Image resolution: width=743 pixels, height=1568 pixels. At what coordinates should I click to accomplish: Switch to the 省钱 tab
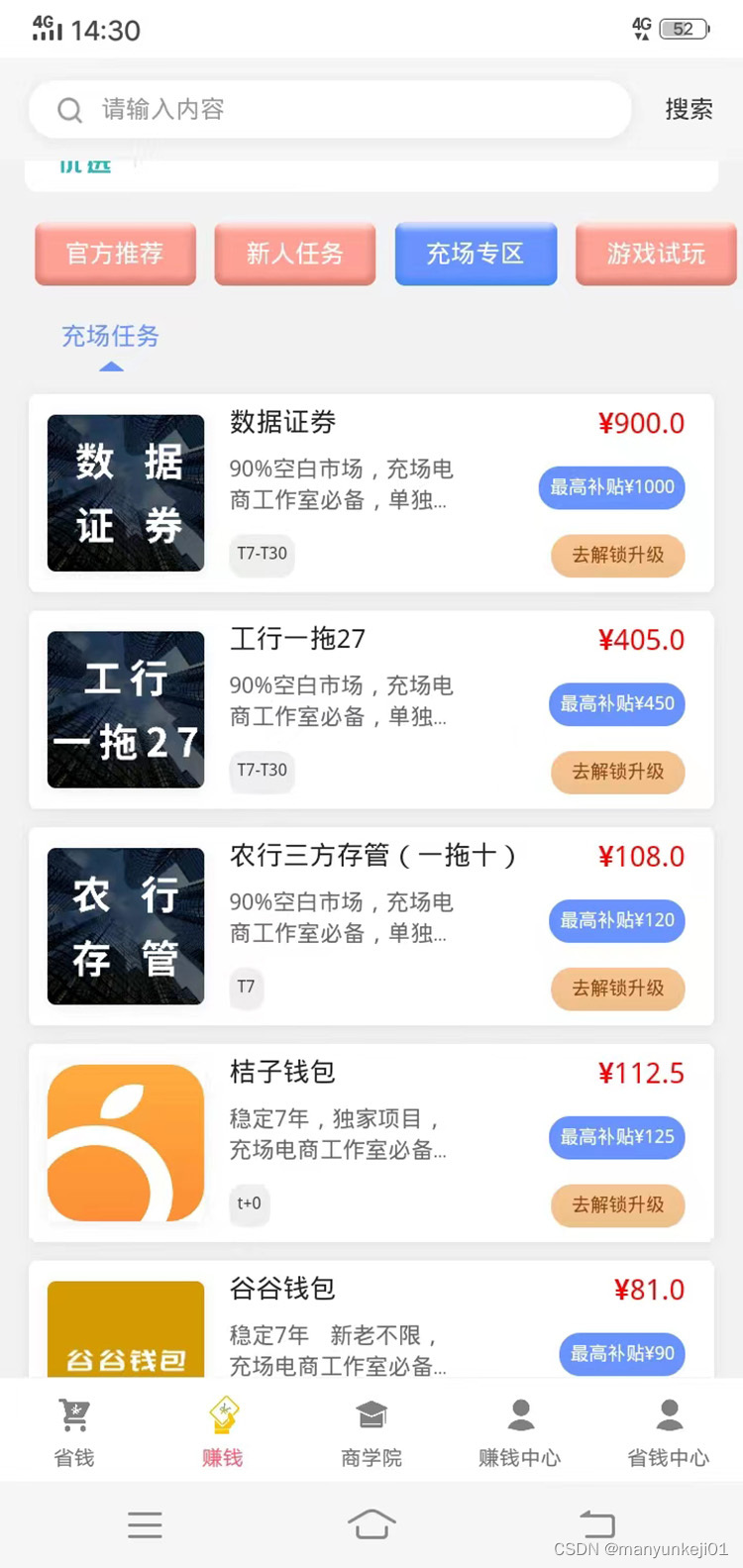(74, 1432)
